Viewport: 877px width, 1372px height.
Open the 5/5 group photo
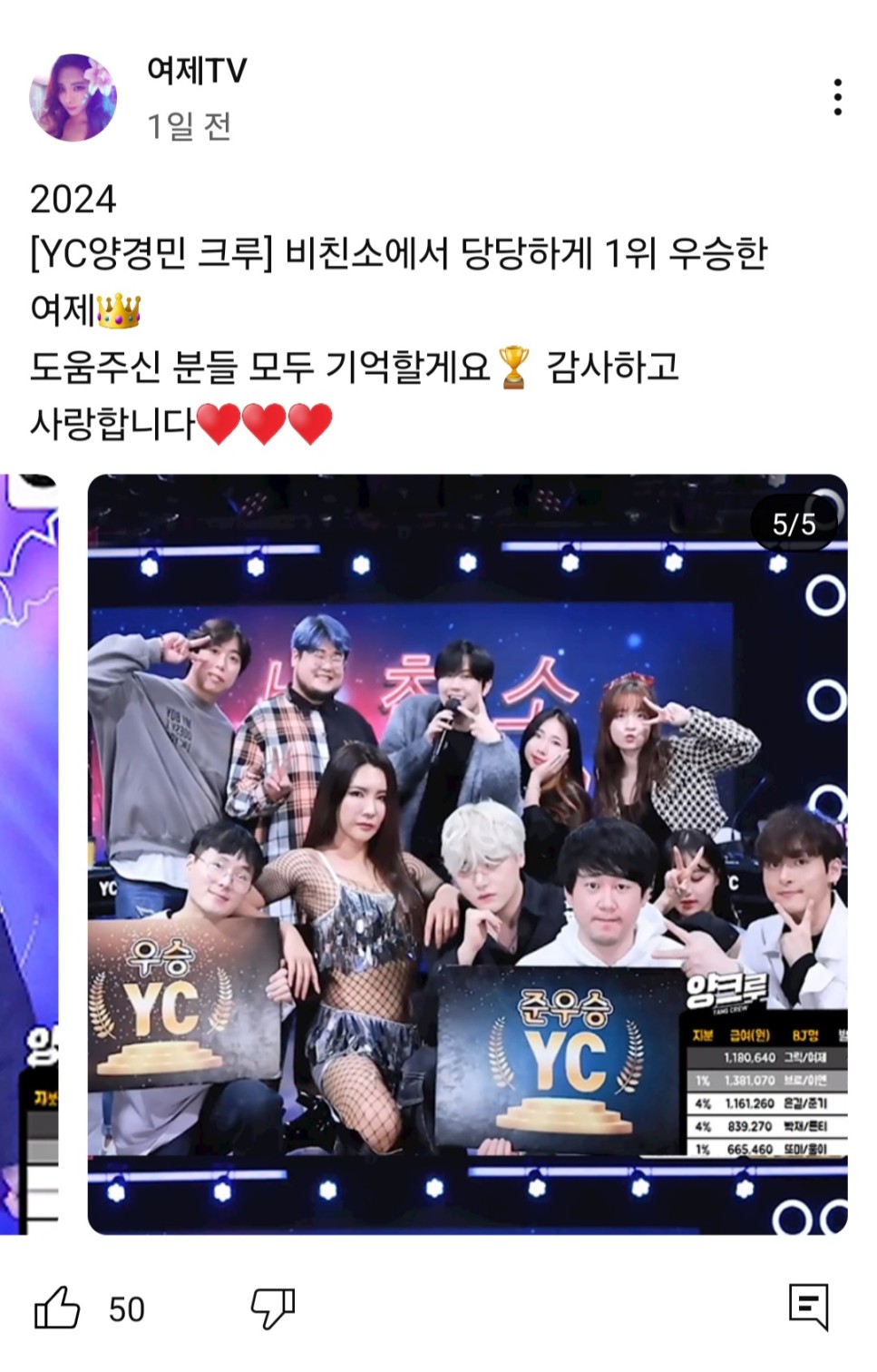point(467,853)
